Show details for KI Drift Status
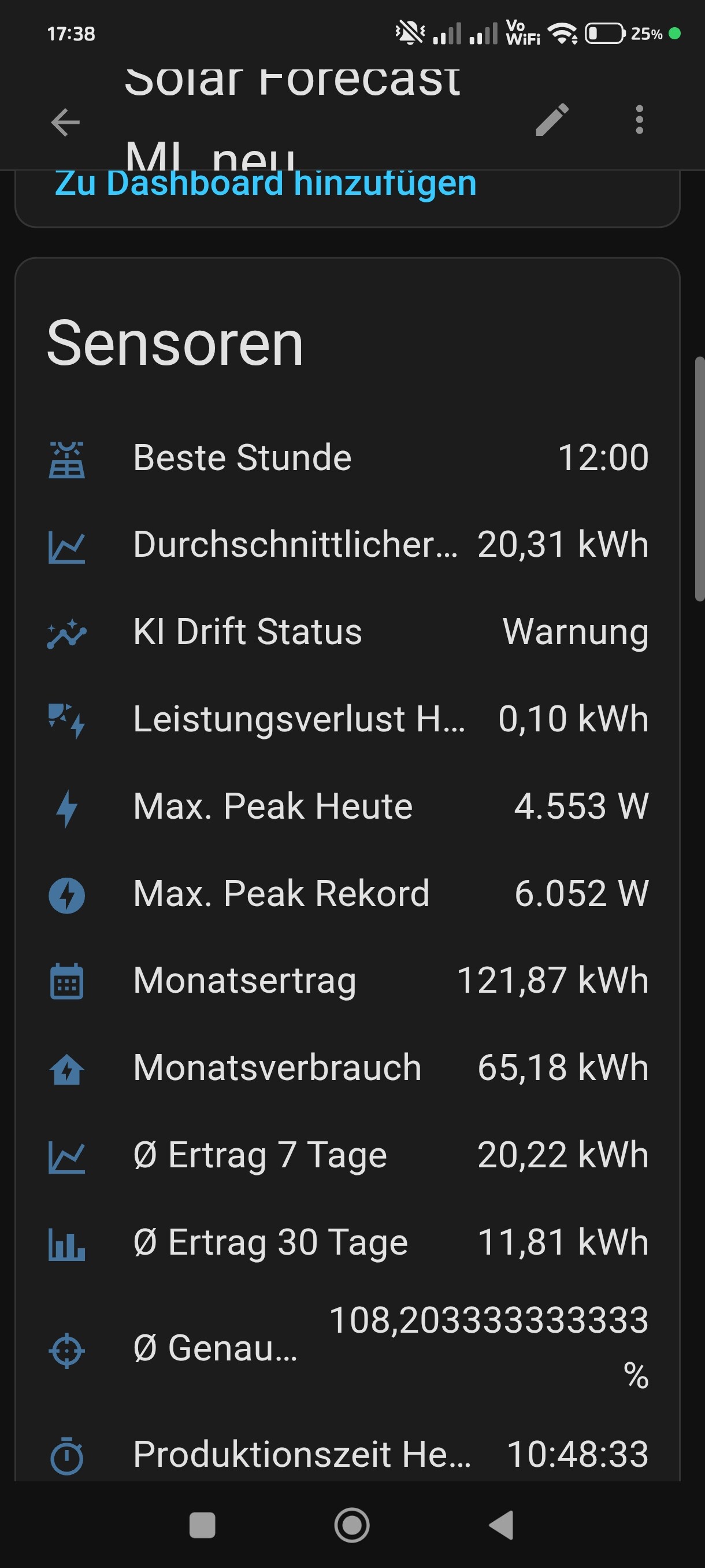Image resolution: width=705 pixels, height=1568 pixels. [347, 632]
